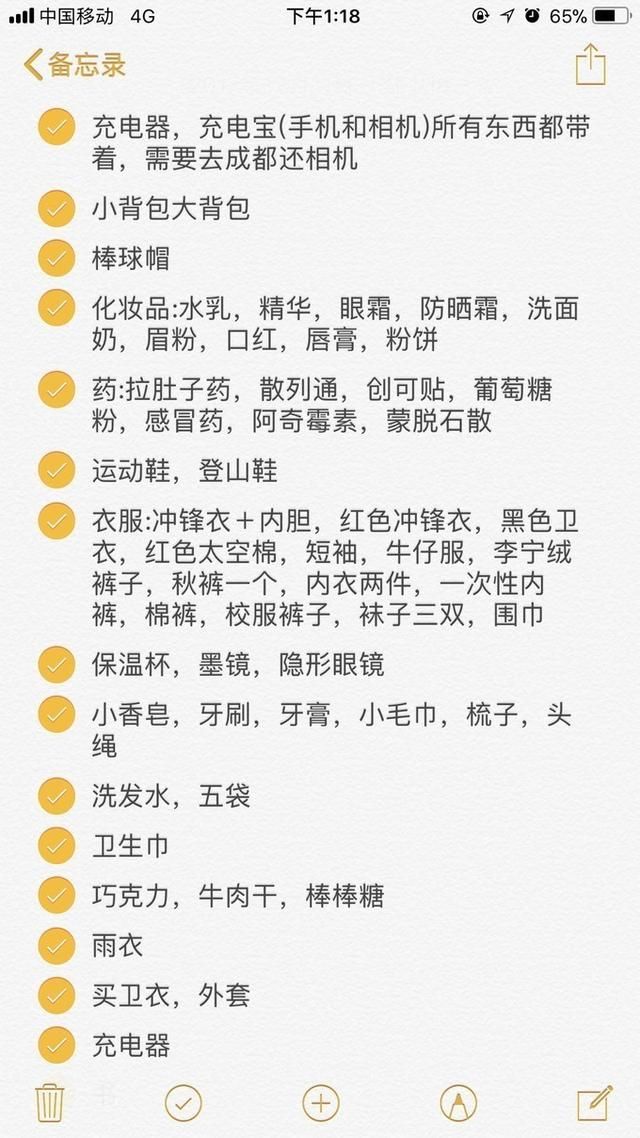Toggle the 化妆品 checklist circle
Image resolution: width=640 pixels, height=1138 pixels.
(57, 308)
